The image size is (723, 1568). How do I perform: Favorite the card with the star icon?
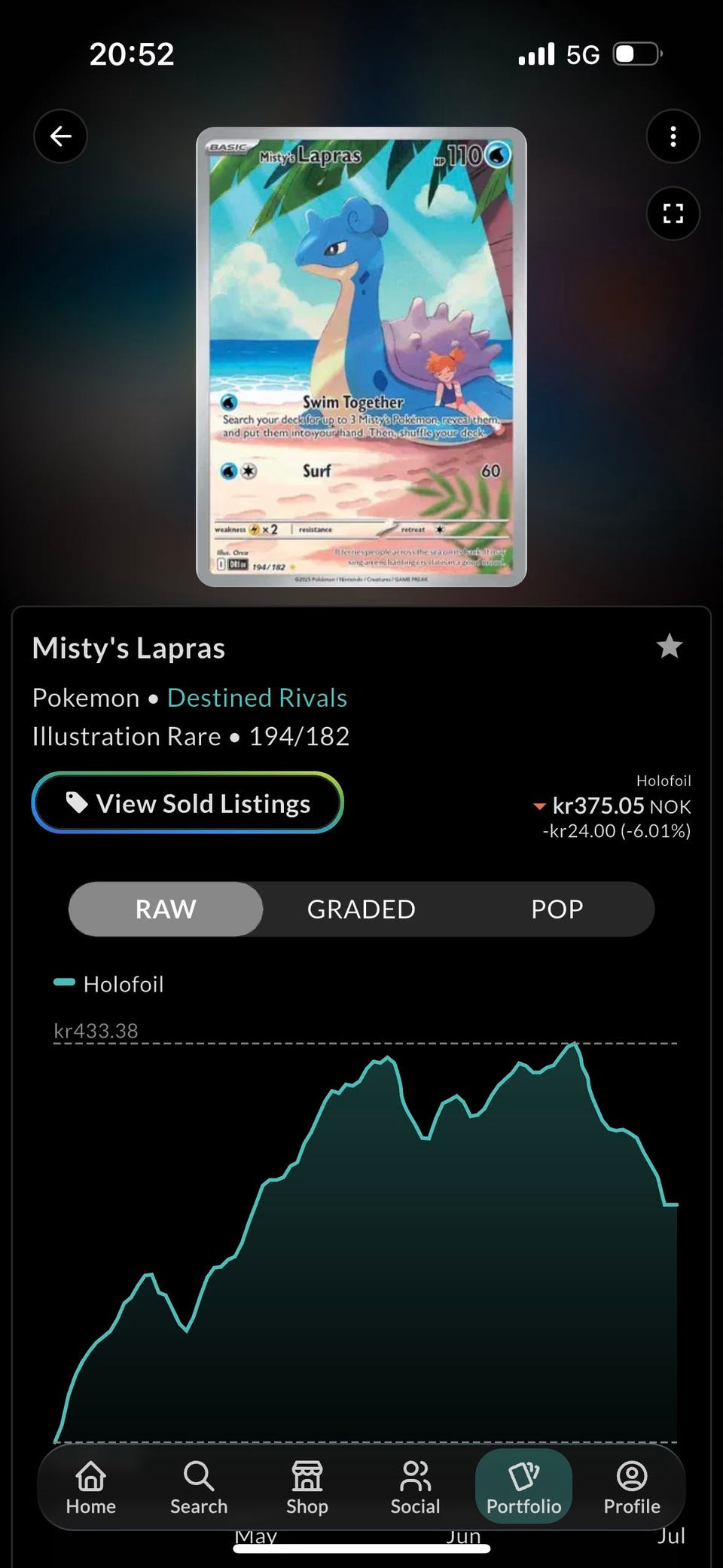click(669, 646)
